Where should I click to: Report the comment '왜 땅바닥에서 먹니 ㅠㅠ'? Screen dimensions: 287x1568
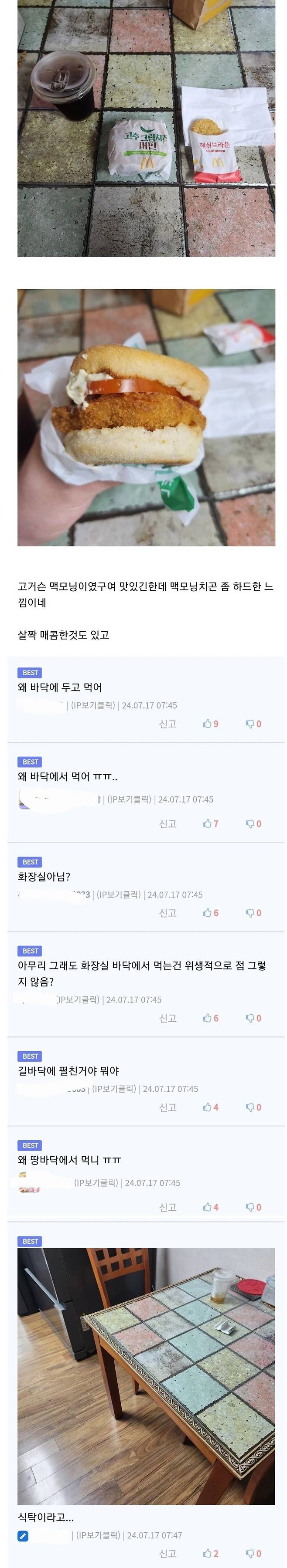(x=167, y=1207)
